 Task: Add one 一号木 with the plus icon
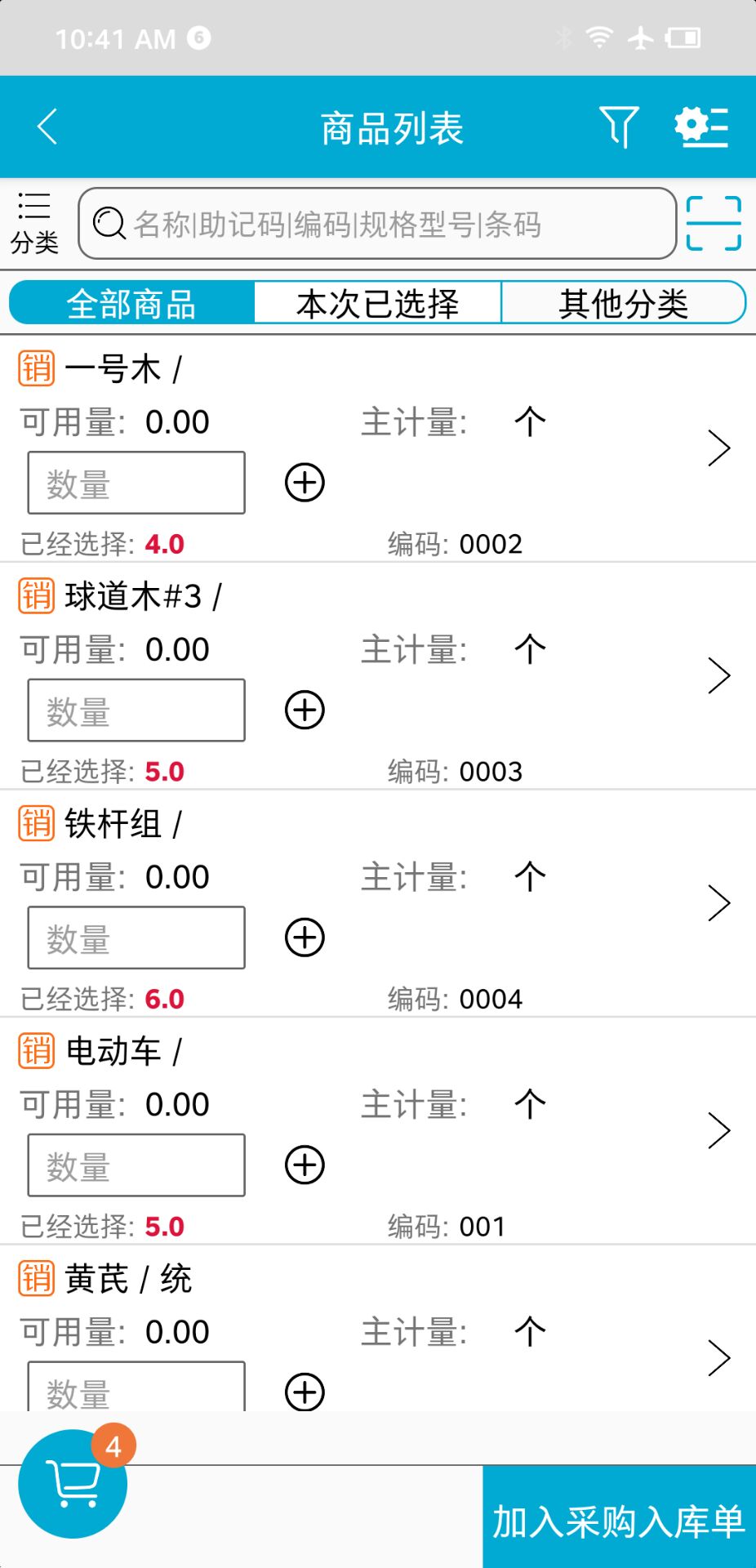click(x=305, y=483)
